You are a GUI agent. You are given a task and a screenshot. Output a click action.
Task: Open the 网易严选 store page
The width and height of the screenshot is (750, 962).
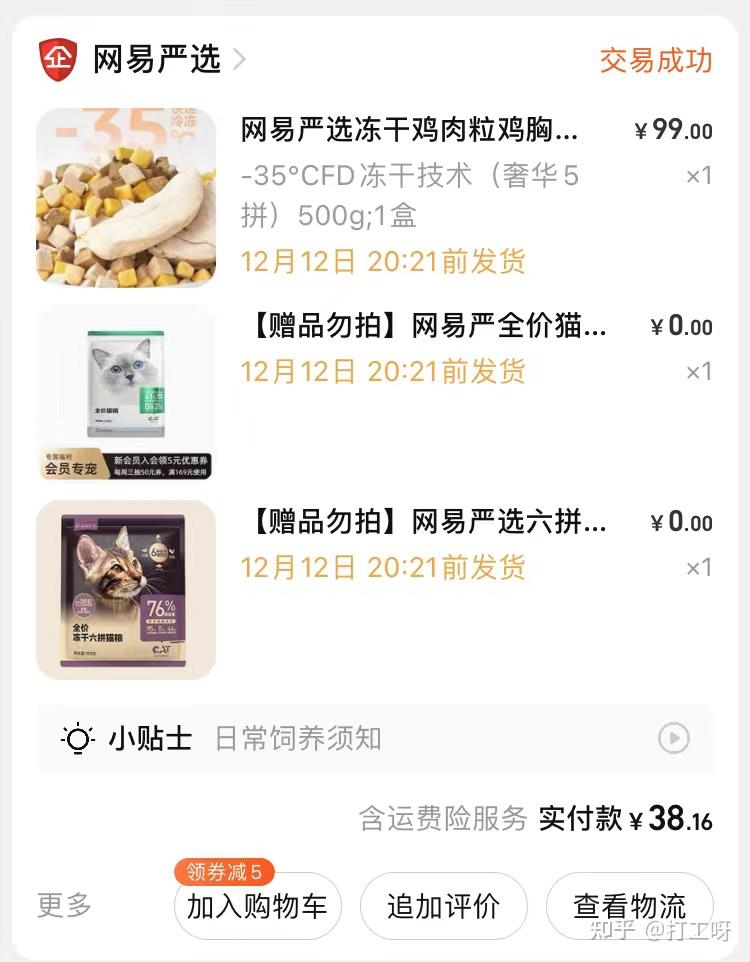(x=156, y=59)
